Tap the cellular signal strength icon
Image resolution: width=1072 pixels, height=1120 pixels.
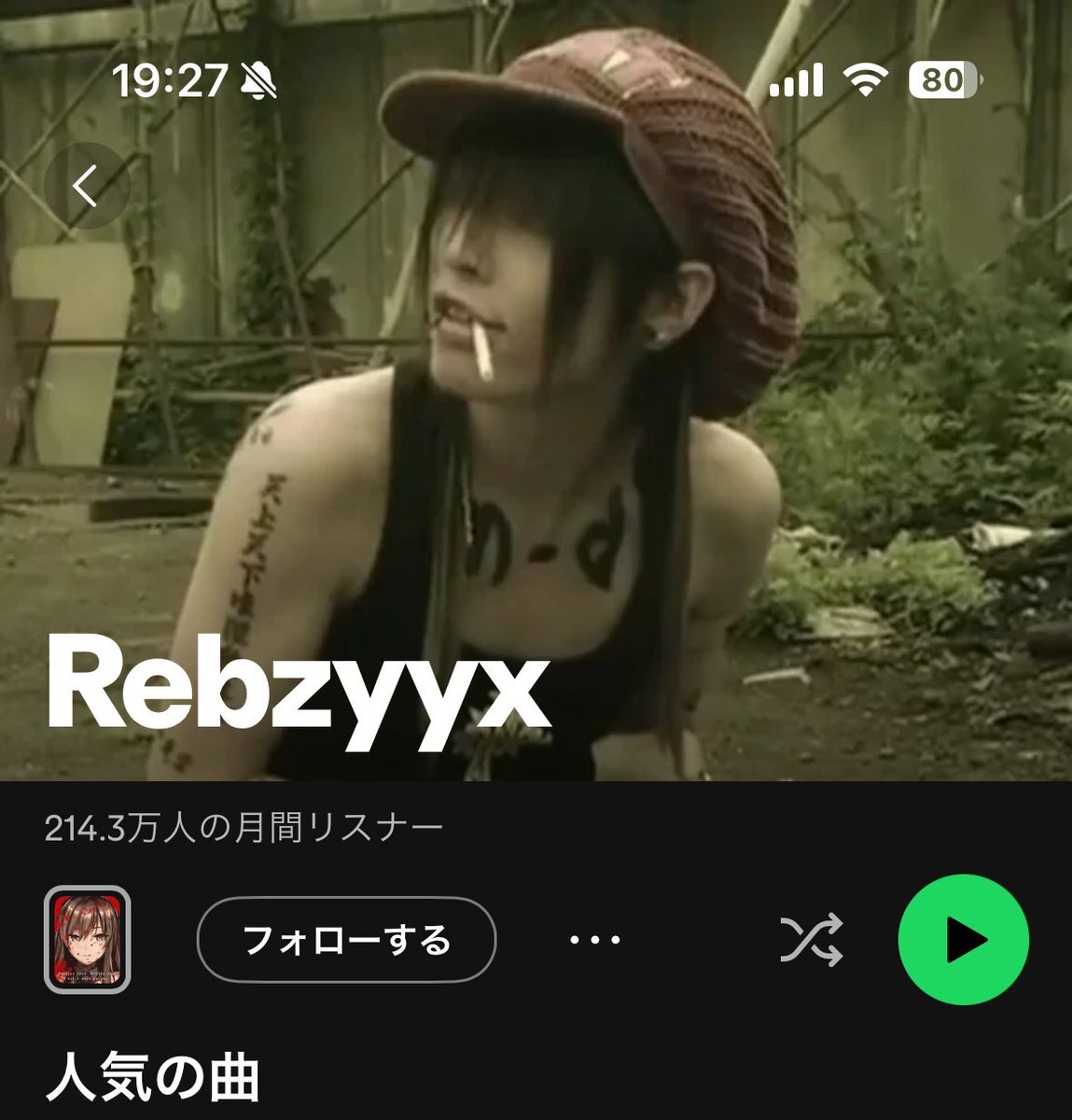pos(798,82)
